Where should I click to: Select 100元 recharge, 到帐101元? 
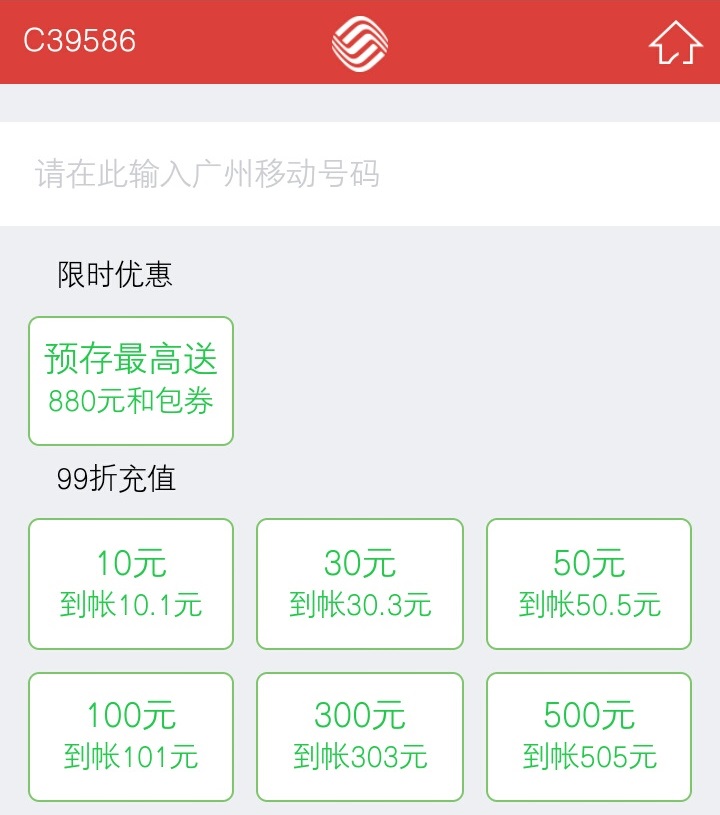click(x=131, y=736)
